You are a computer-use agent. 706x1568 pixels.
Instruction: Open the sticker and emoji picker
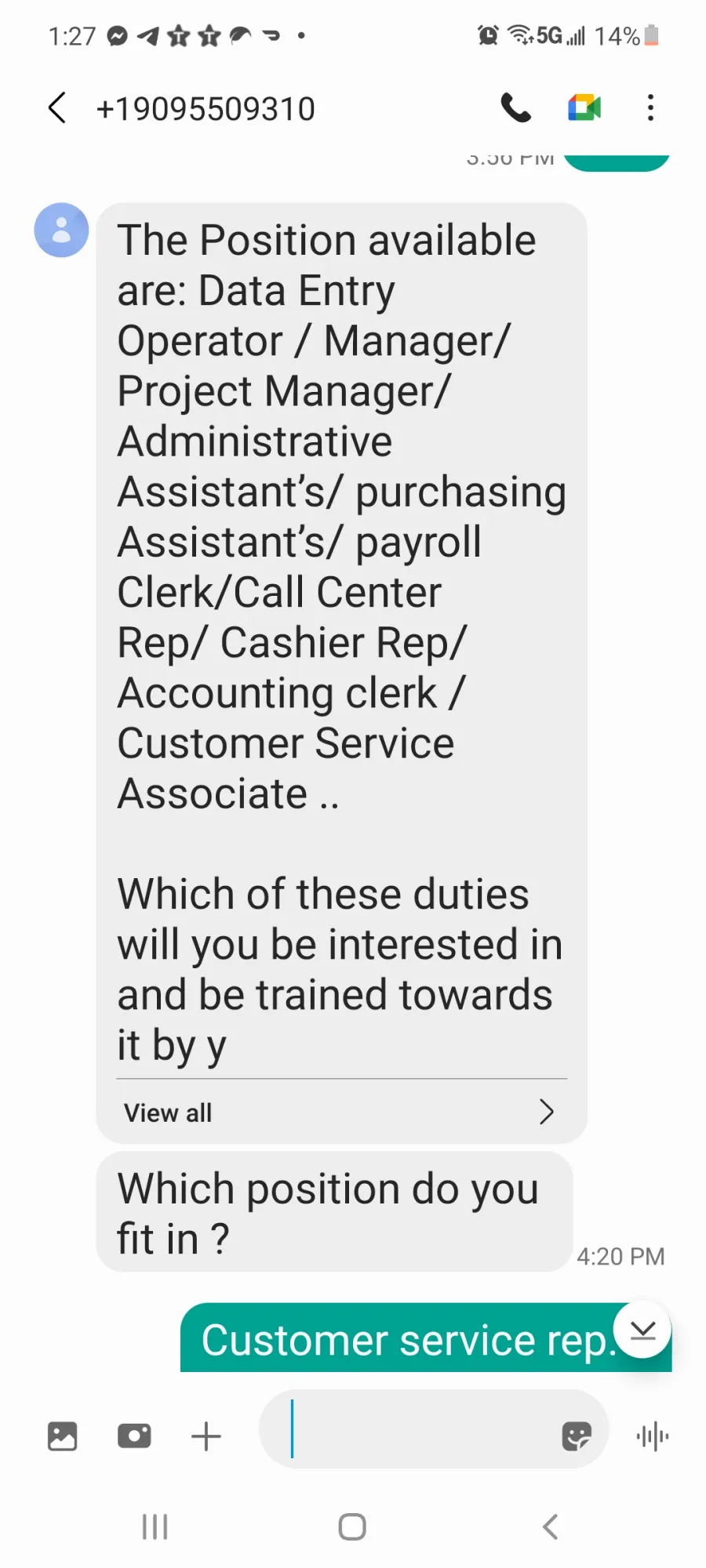[577, 1436]
